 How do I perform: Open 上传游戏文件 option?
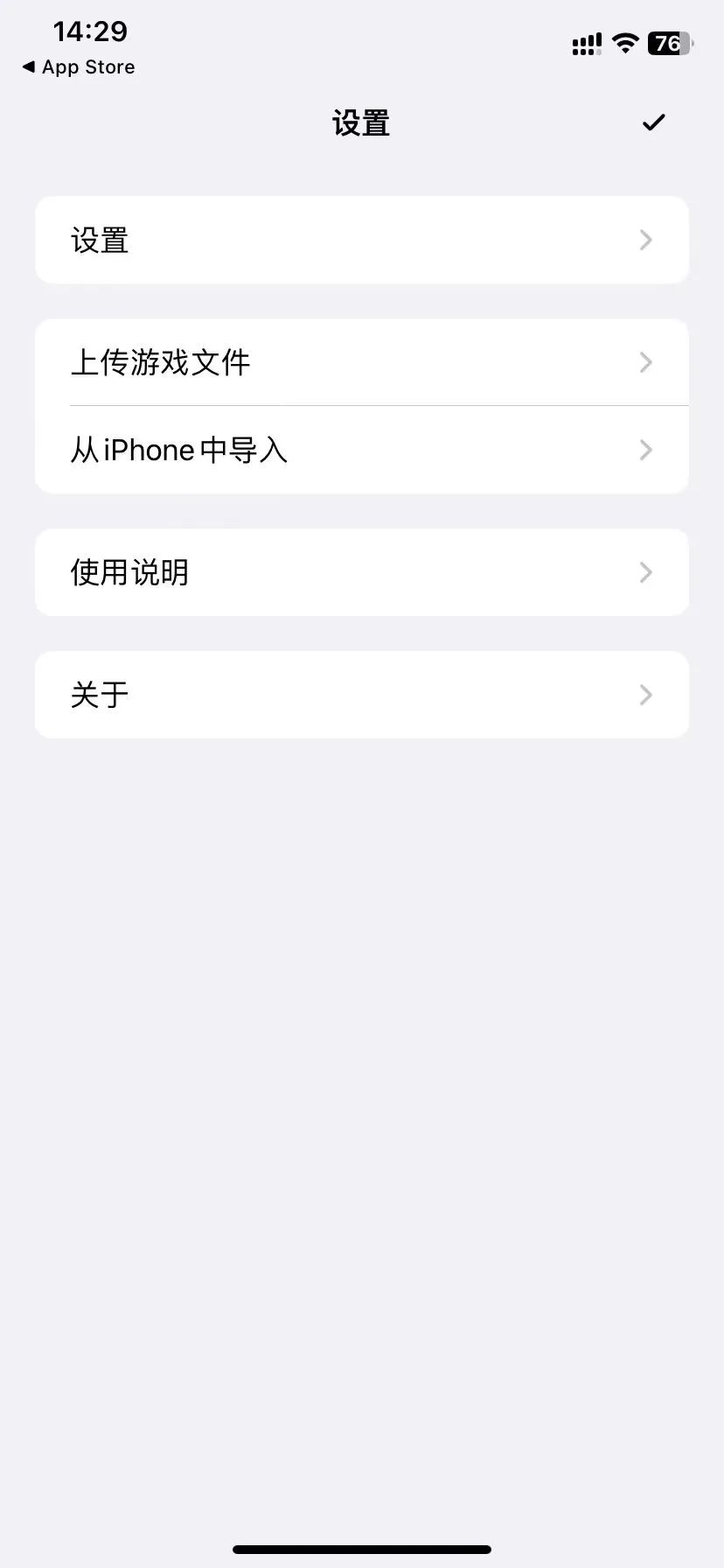coord(362,362)
